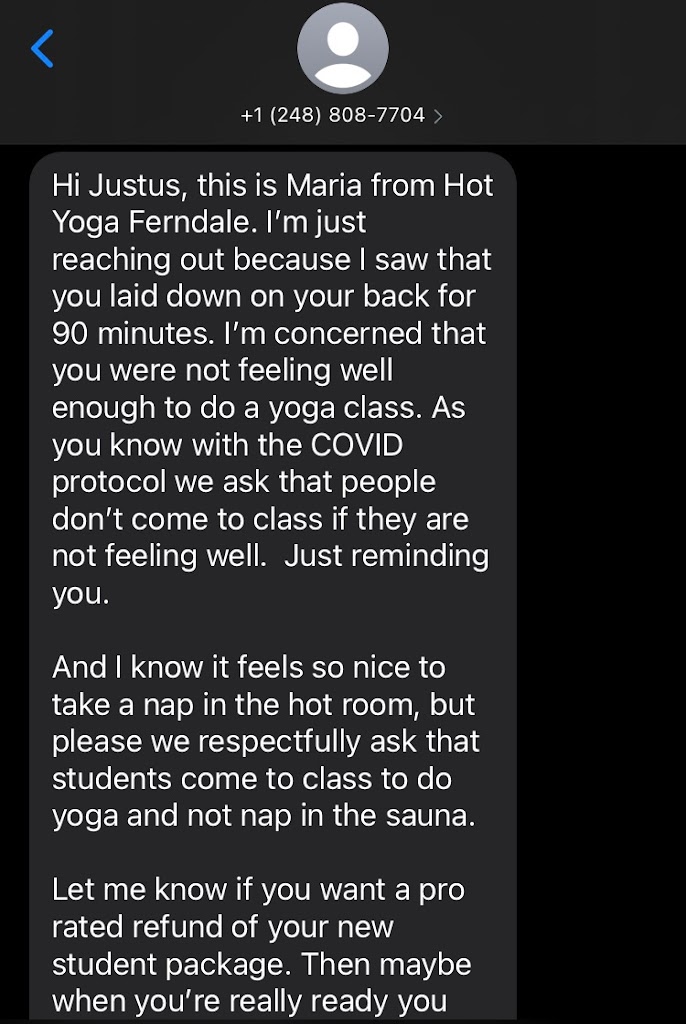Open contact details for +1 (248) 808-7704
Viewport: 686px width, 1024px height.
tap(342, 115)
